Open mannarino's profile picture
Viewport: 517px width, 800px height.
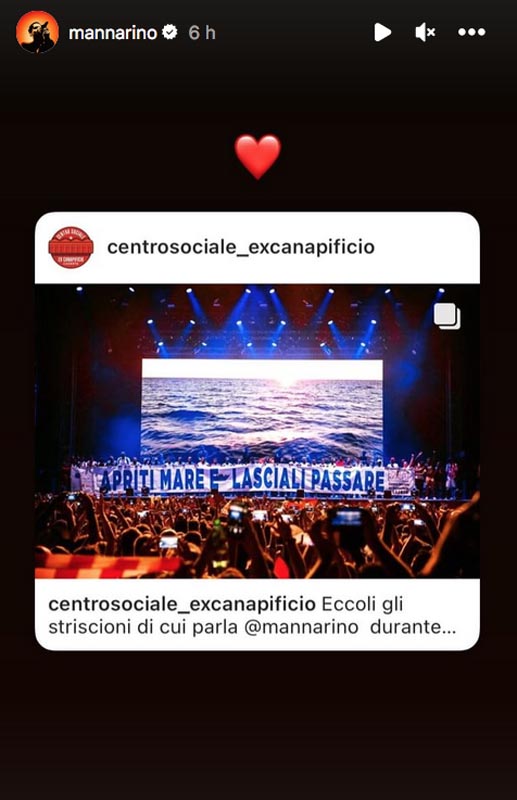pyautogui.click(x=37, y=32)
